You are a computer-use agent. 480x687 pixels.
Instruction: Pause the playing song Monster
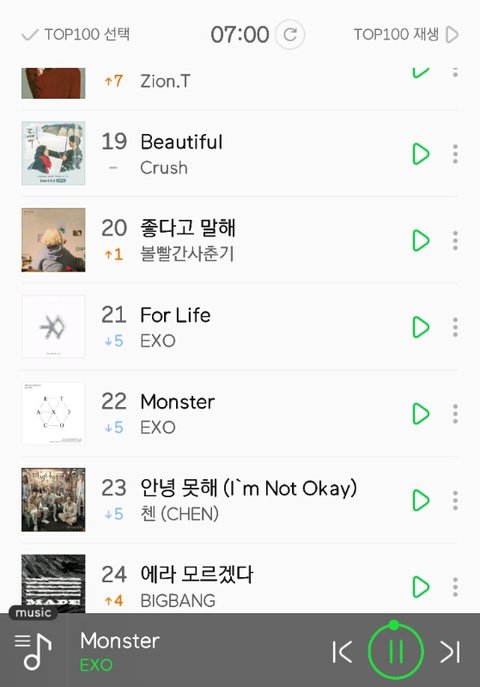396,651
